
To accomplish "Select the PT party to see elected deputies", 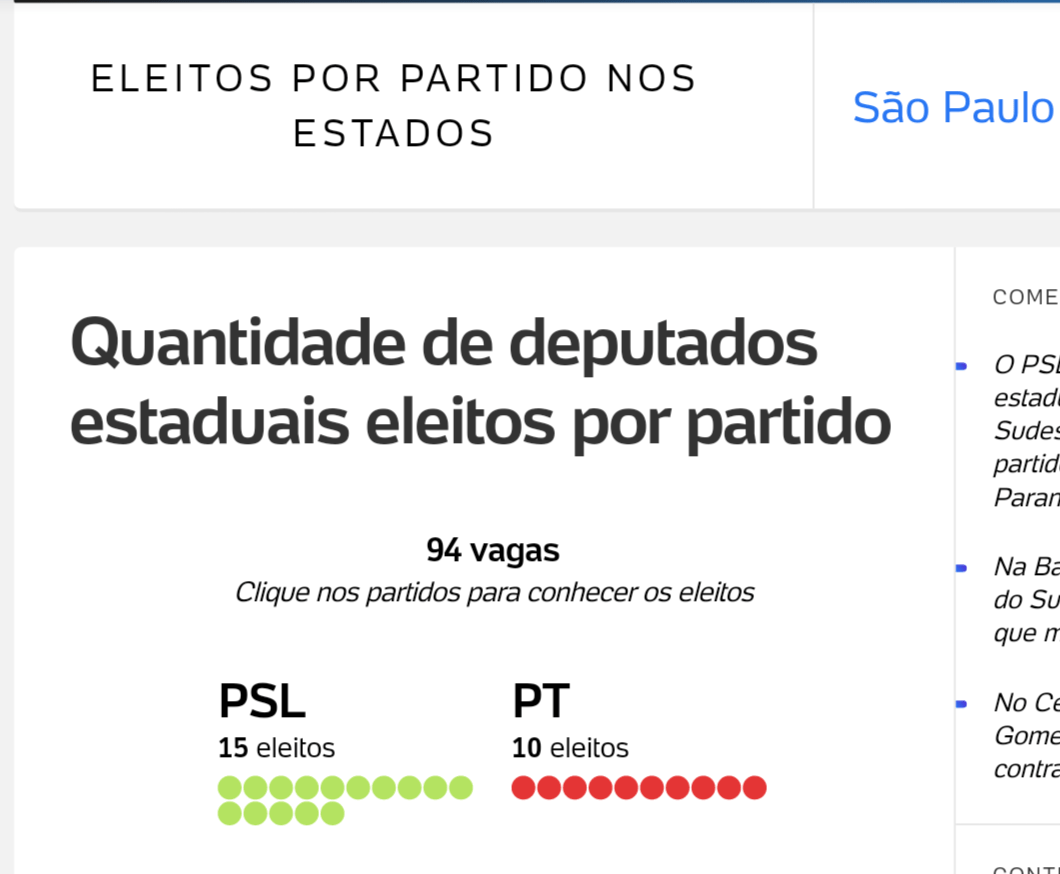I will (x=541, y=702).
